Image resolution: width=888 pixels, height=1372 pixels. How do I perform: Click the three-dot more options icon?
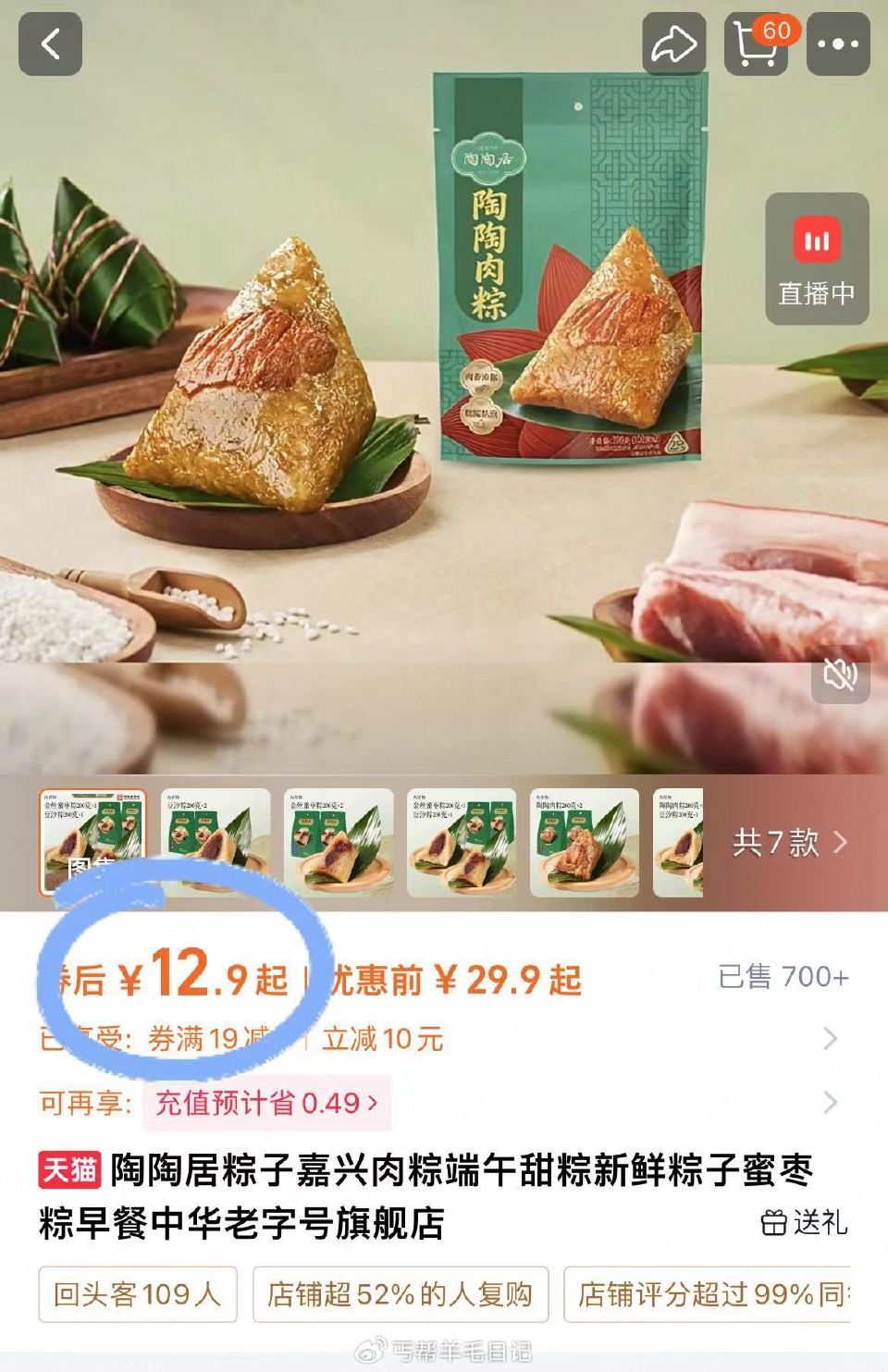click(837, 41)
